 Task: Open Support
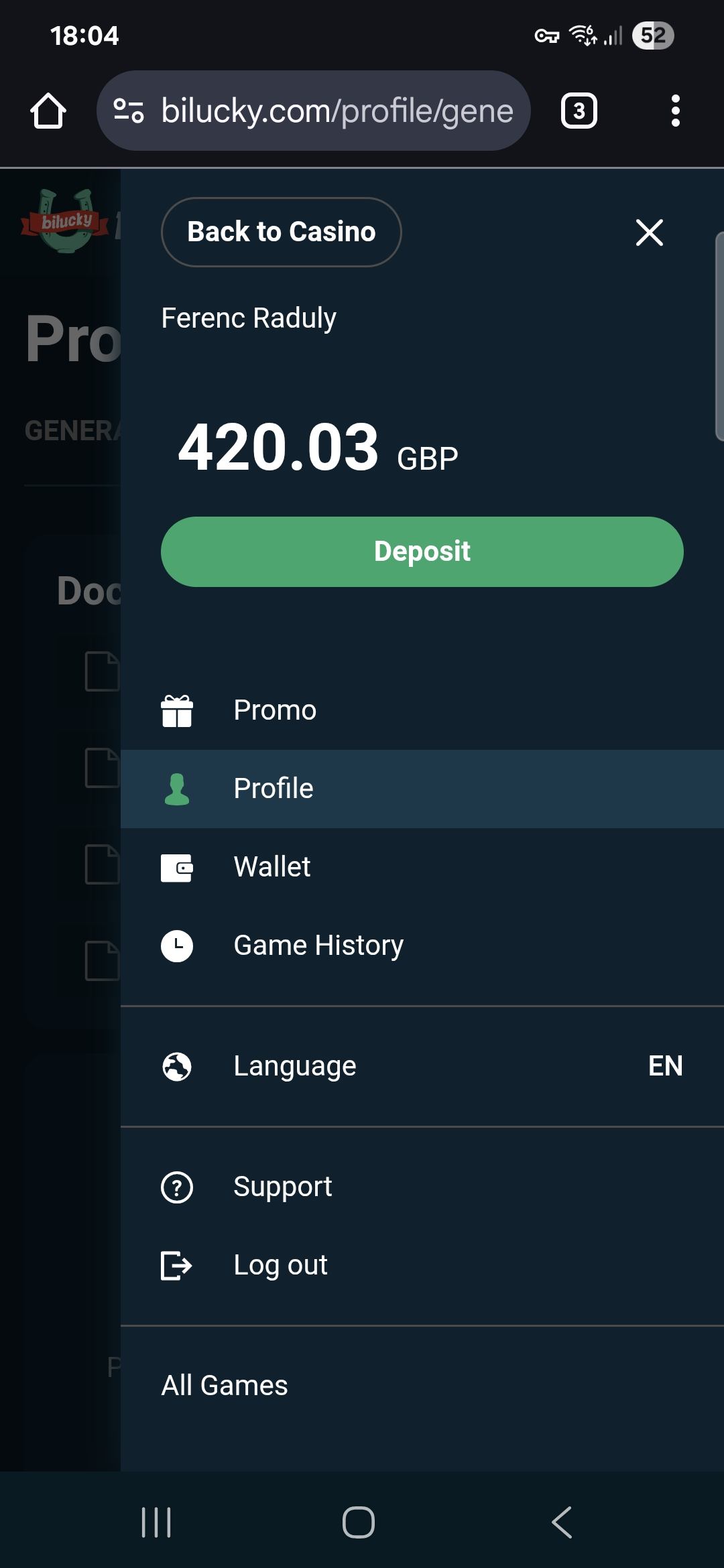coord(282,1187)
